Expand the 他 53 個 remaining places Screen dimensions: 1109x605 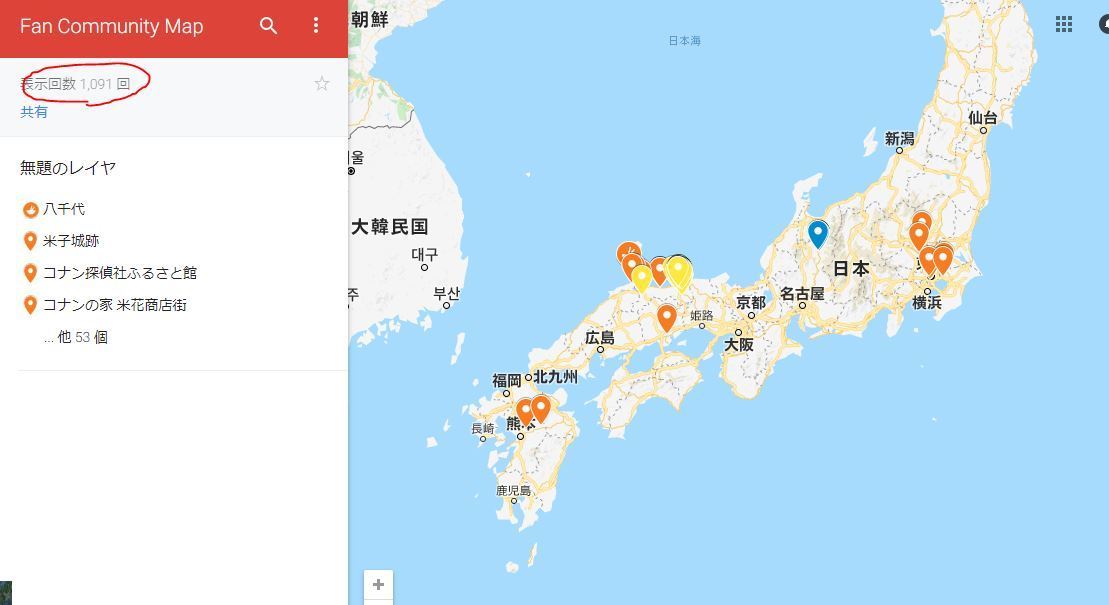click(76, 337)
